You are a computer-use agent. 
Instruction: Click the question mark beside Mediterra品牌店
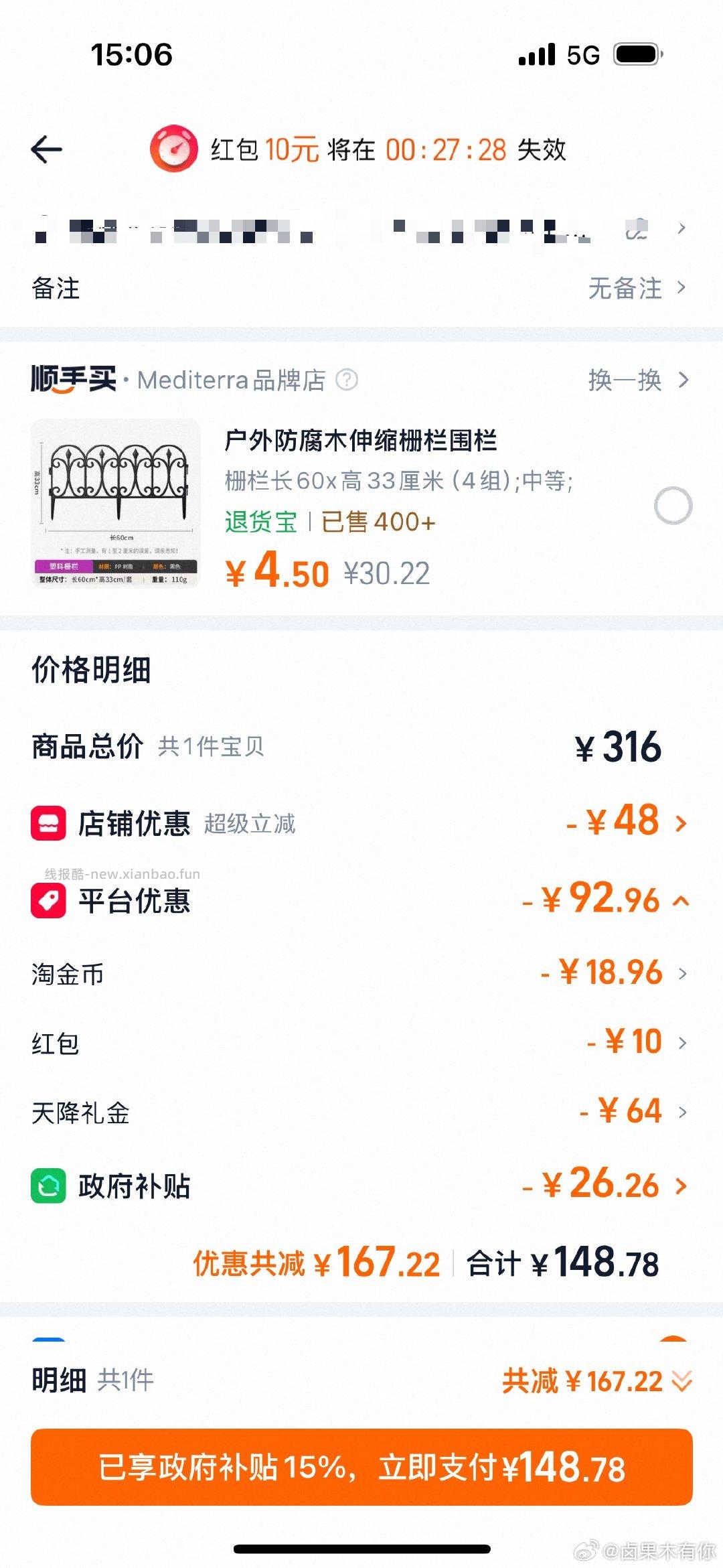[x=347, y=379]
